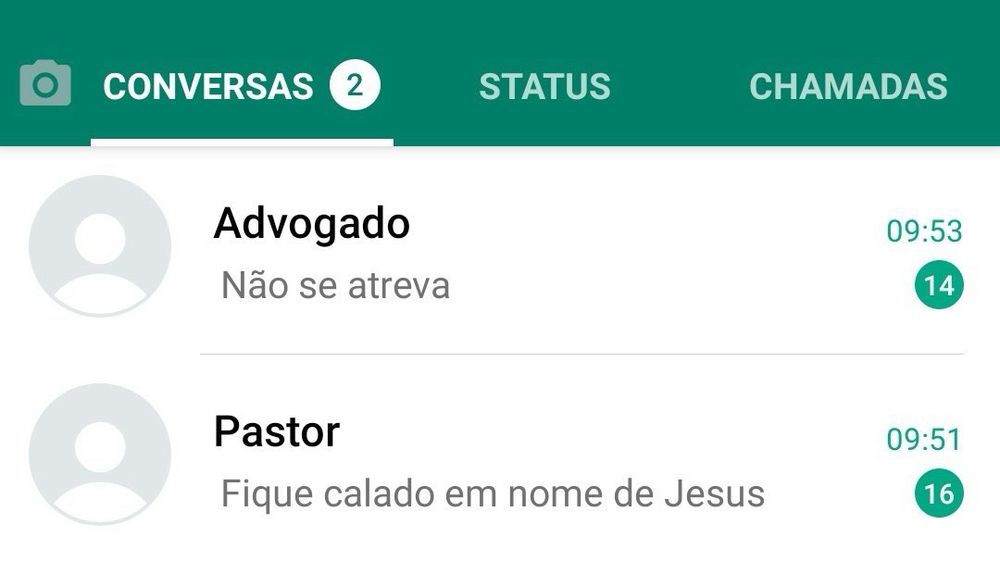Open the camera icon
Image resolution: width=1000 pixels, height=561 pixels.
(x=45, y=84)
